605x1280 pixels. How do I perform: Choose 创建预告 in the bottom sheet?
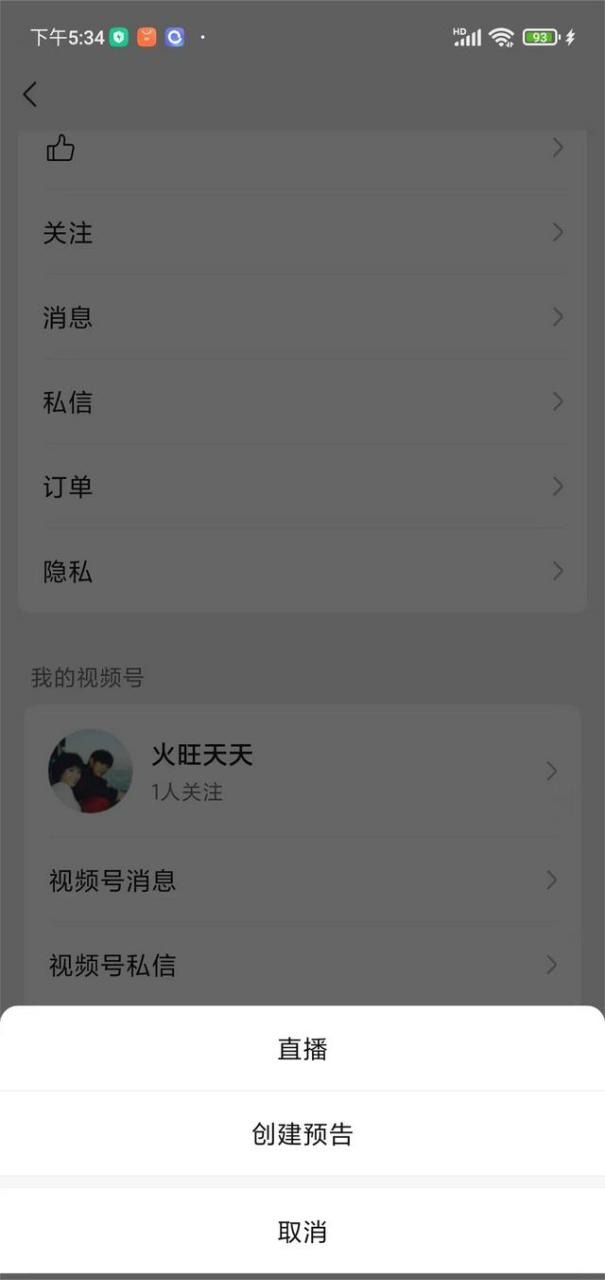(x=302, y=1134)
